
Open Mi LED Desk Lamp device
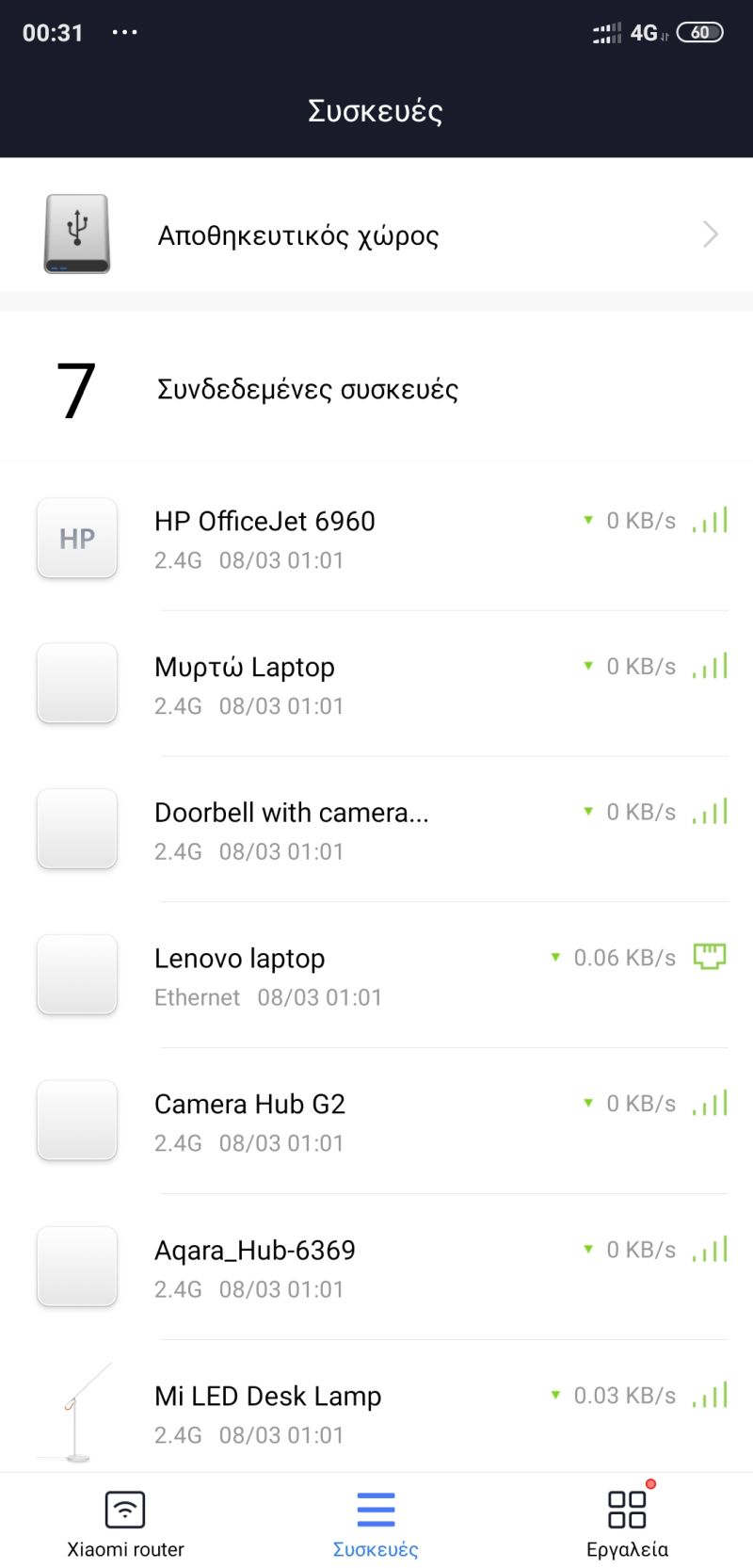click(376, 1407)
